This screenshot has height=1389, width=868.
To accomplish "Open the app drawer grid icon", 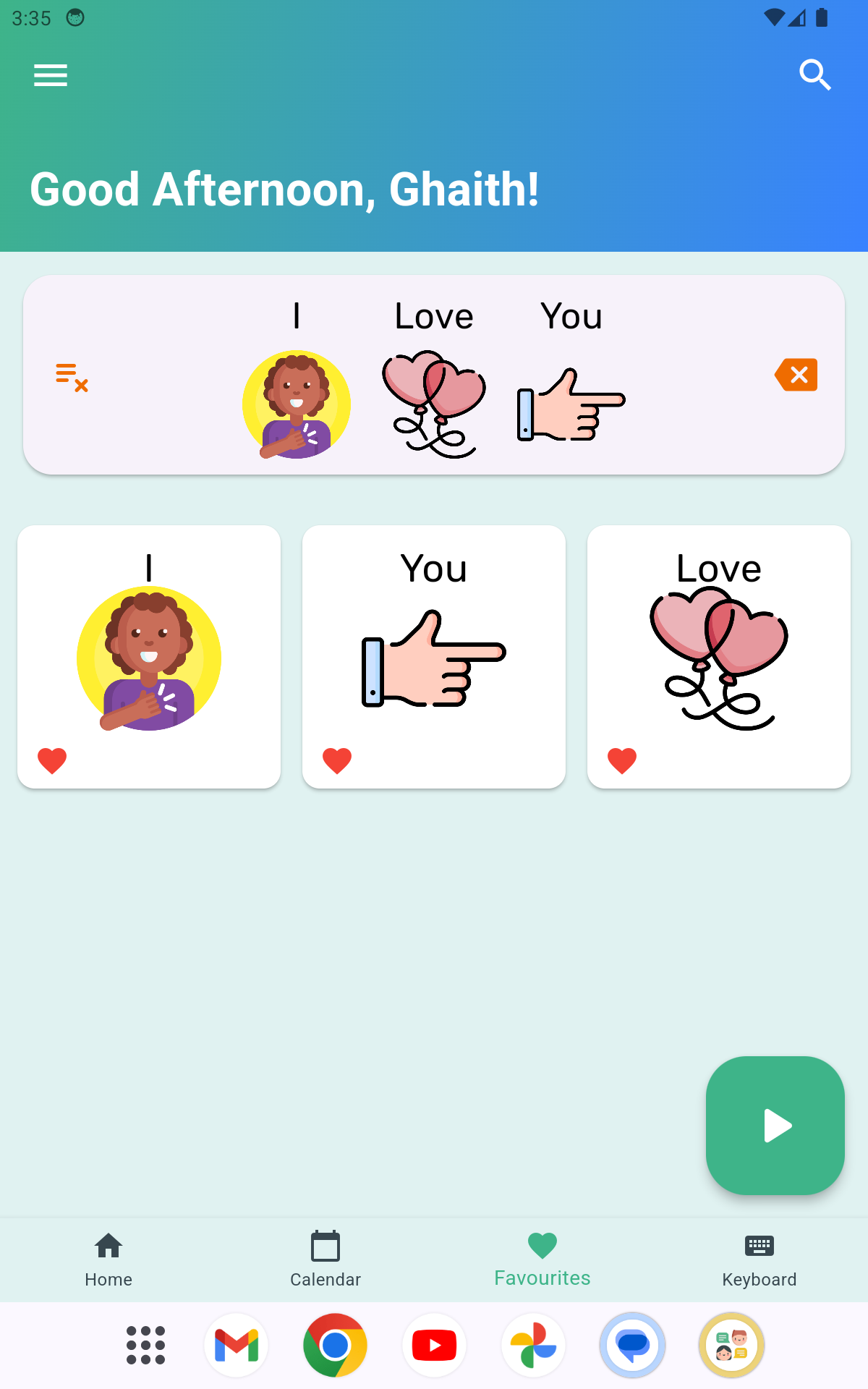I will coord(145,1346).
